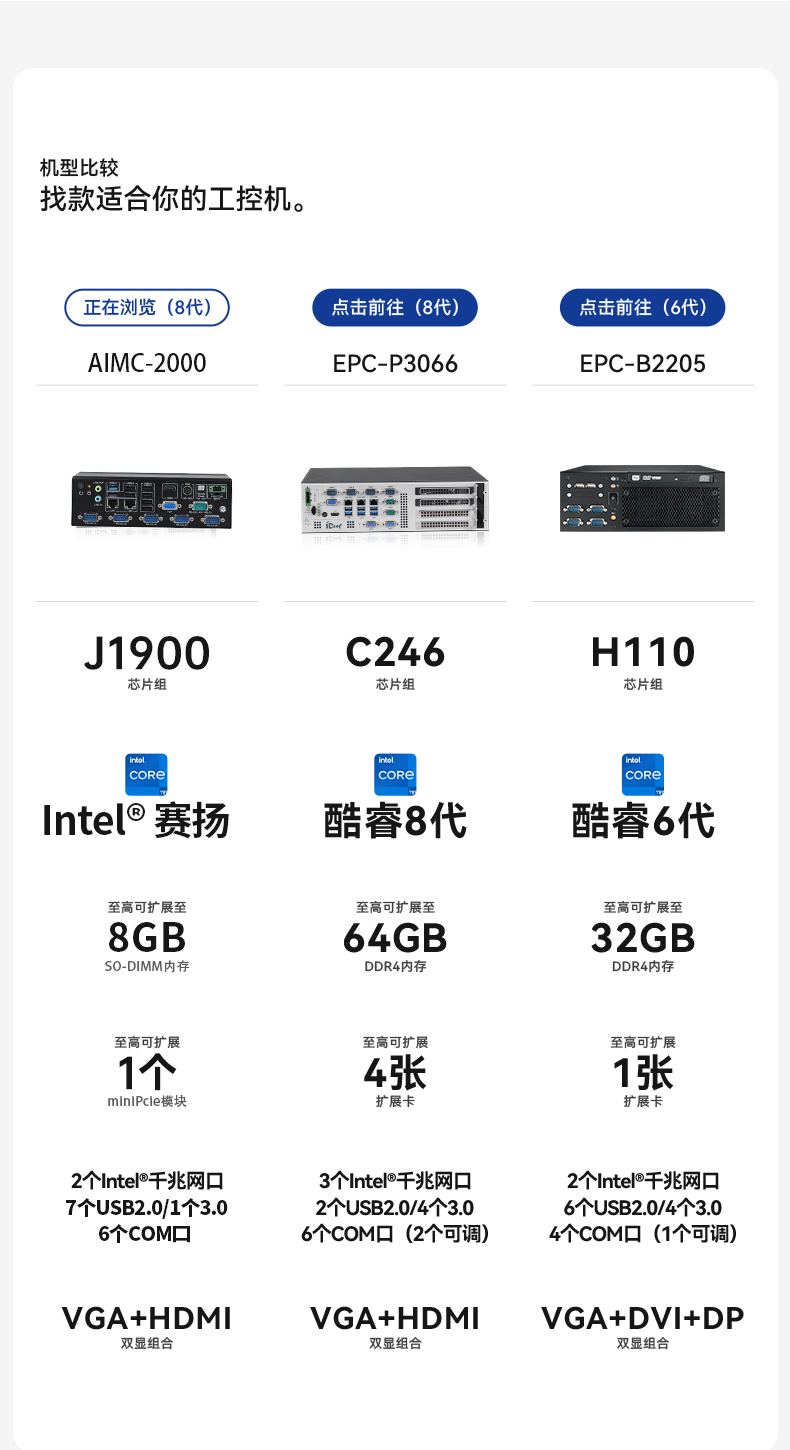Click the H110 chipset heading
The width and height of the screenshot is (790, 1450).
pyautogui.click(x=642, y=652)
